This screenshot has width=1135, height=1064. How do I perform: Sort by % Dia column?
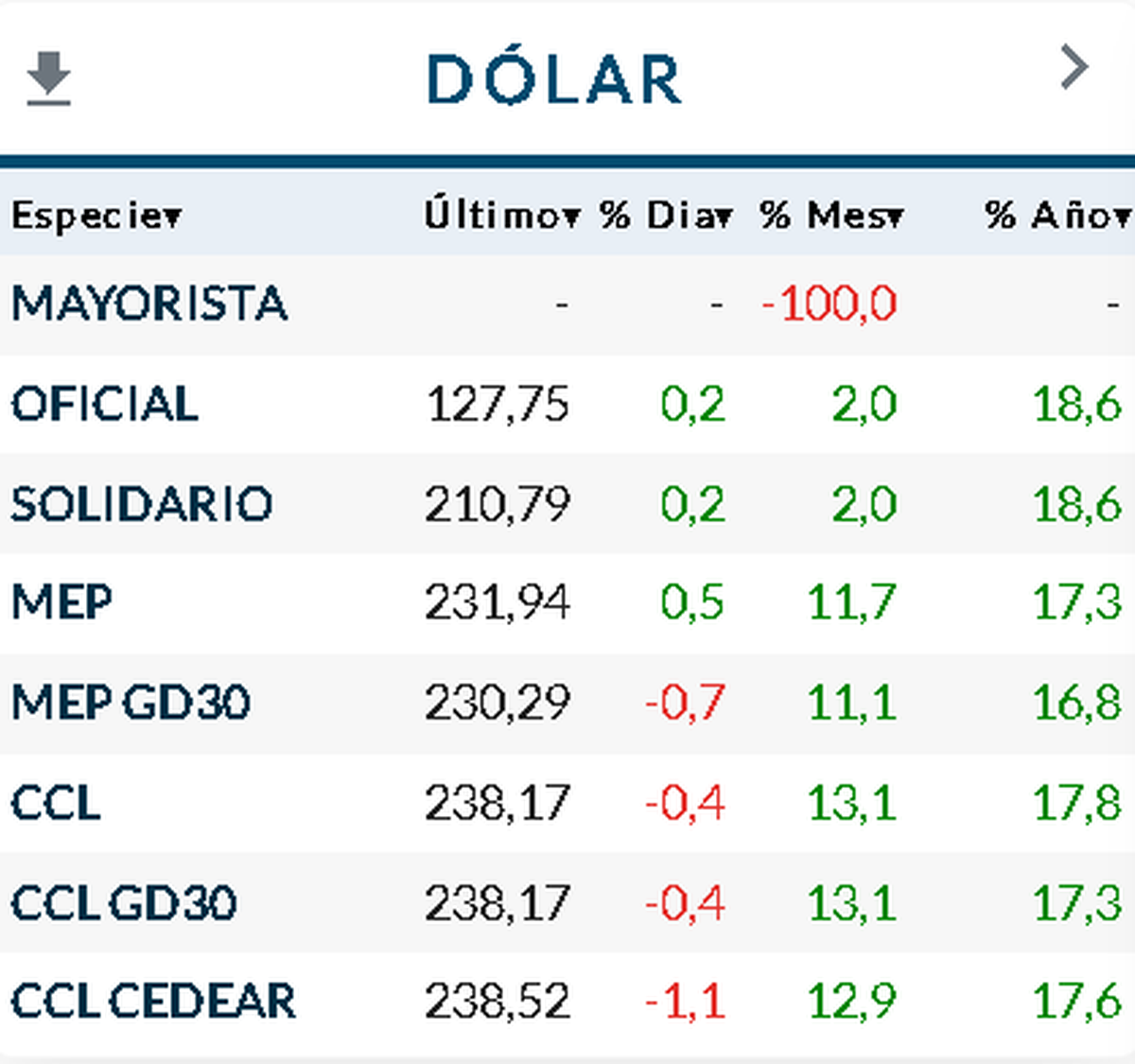pos(666,215)
